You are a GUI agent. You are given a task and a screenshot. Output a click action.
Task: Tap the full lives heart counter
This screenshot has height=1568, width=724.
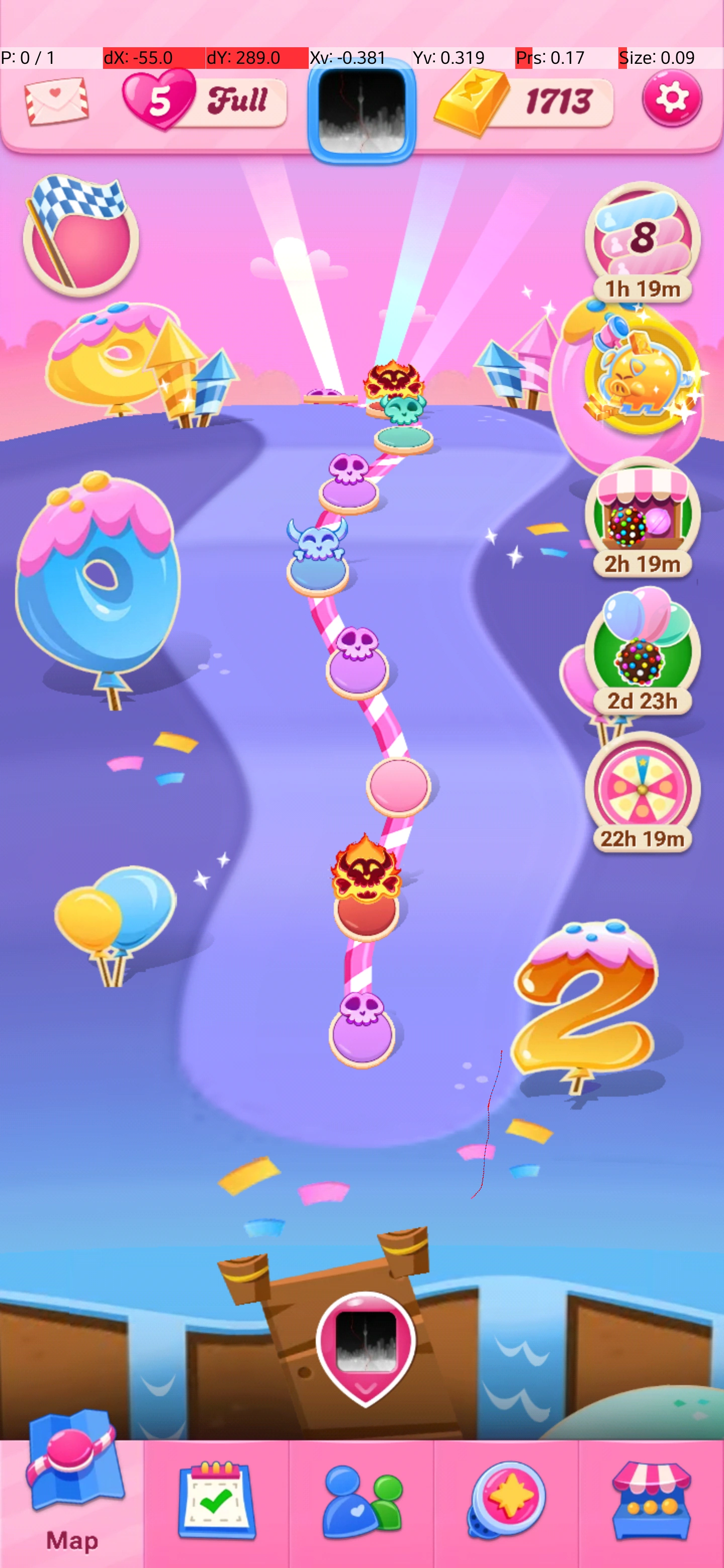204,101
